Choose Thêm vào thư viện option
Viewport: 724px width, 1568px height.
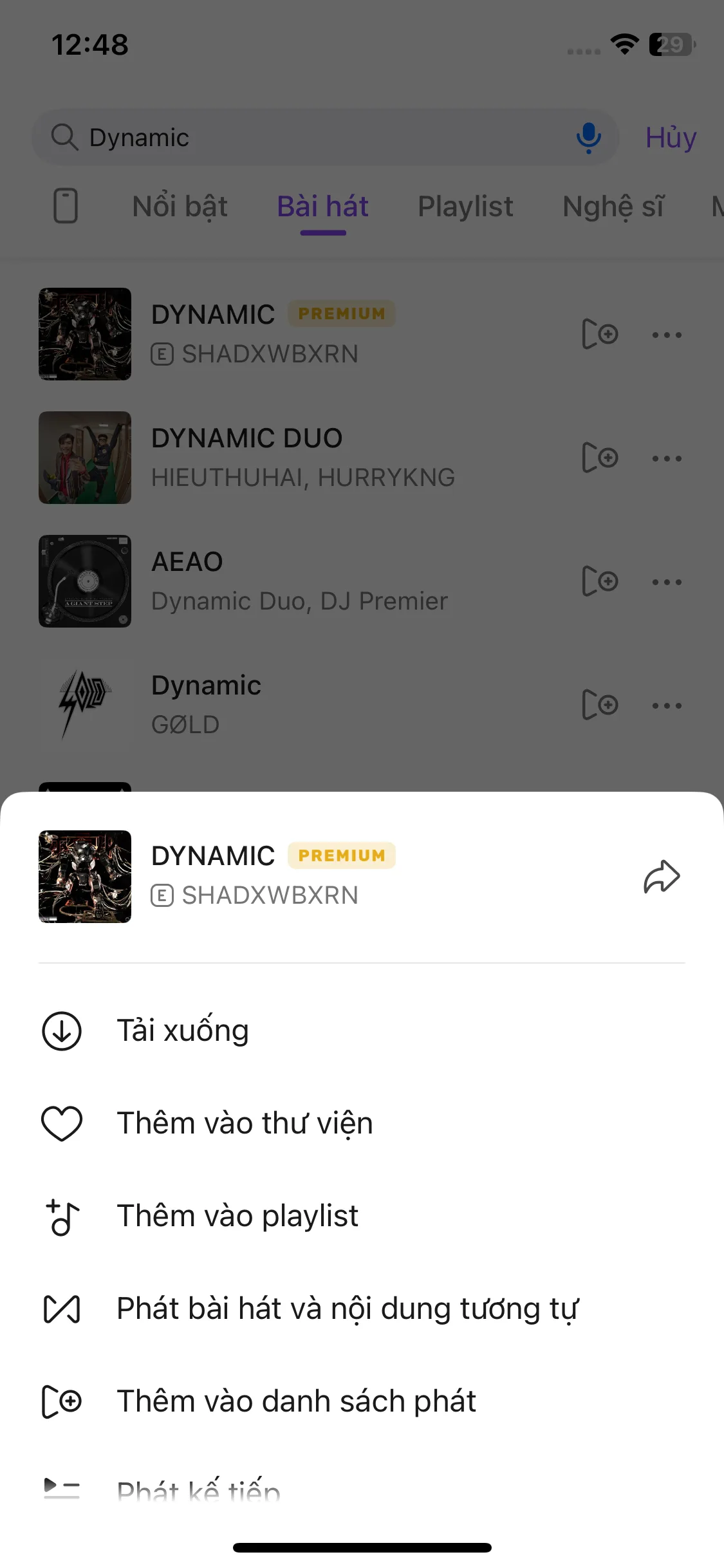click(x=245, y=1123)
